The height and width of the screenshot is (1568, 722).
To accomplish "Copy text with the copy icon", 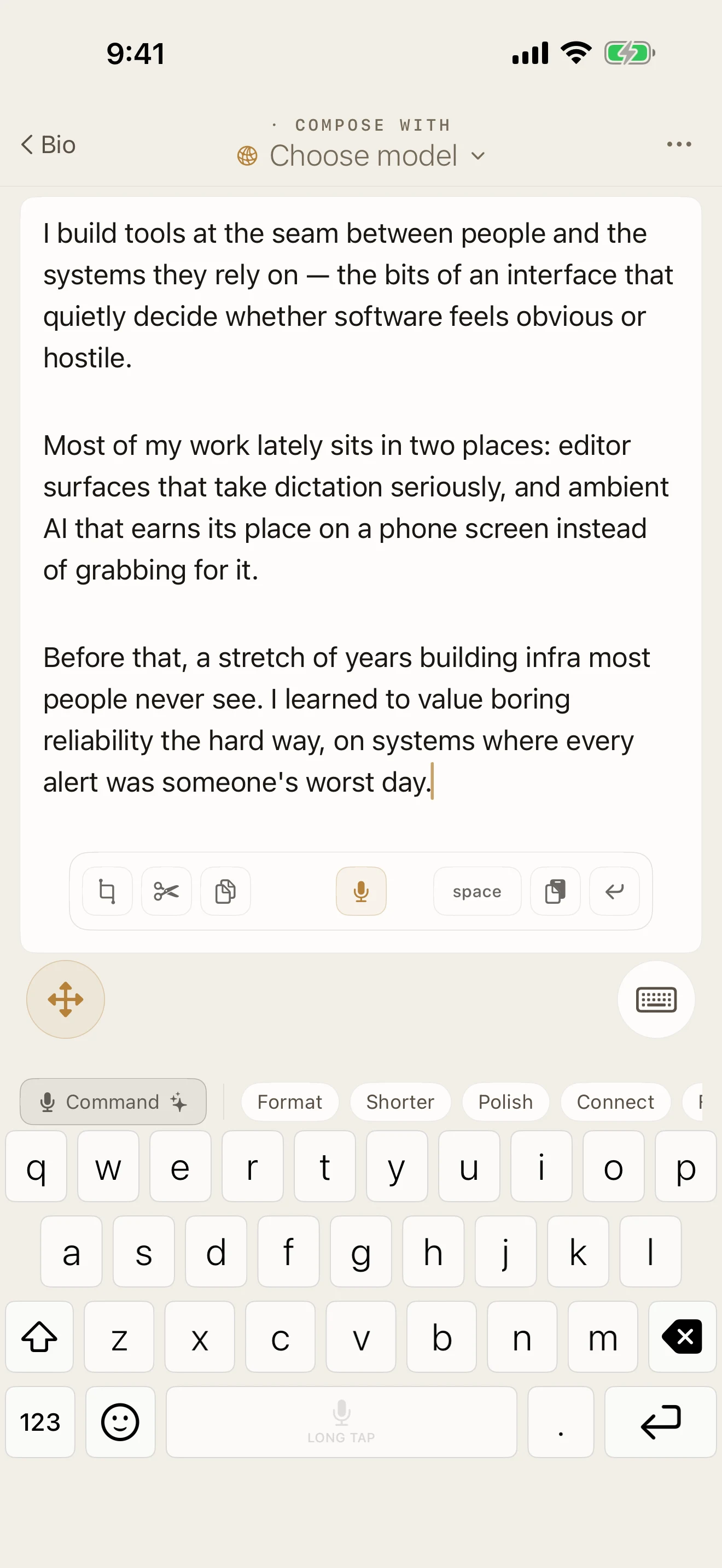I will pos(225,891).
